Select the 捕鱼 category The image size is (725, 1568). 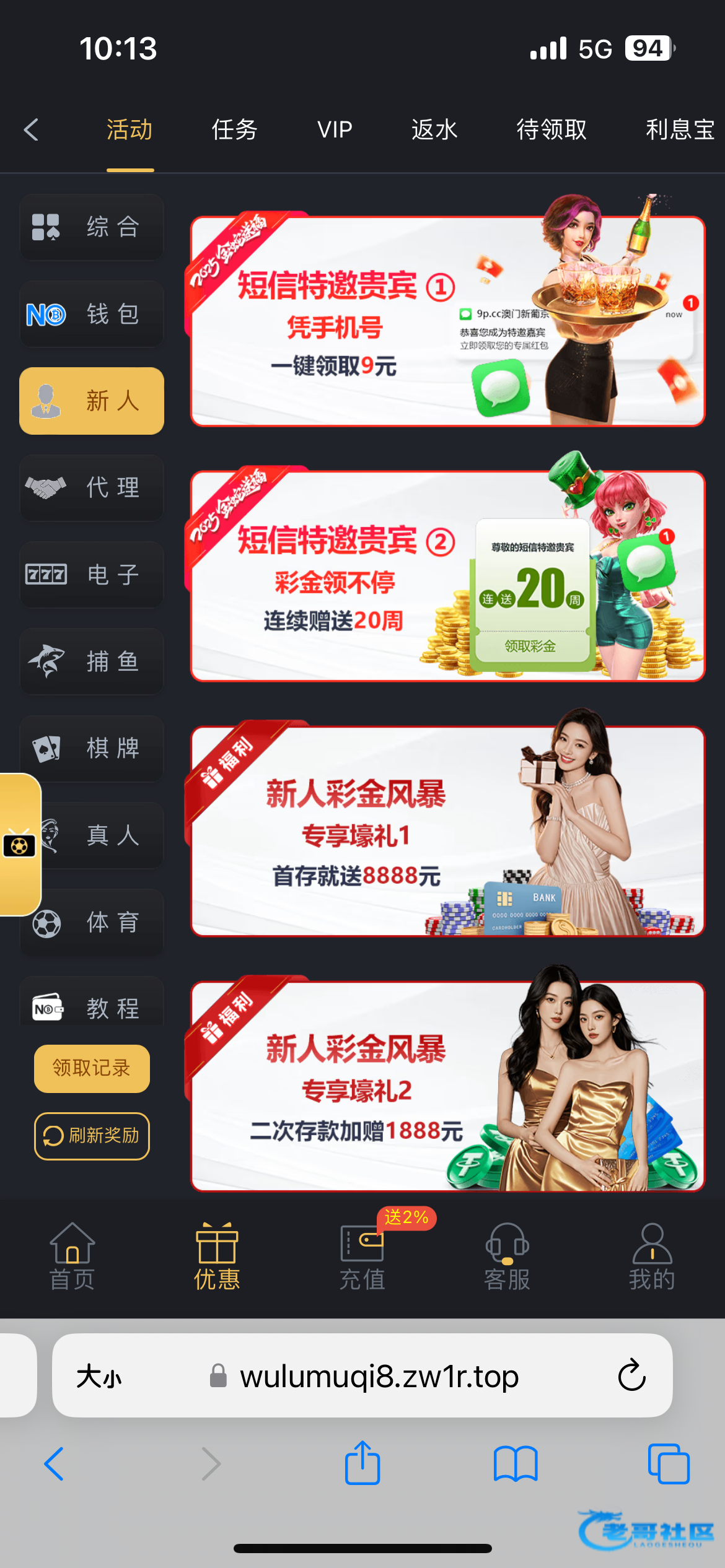92,661
